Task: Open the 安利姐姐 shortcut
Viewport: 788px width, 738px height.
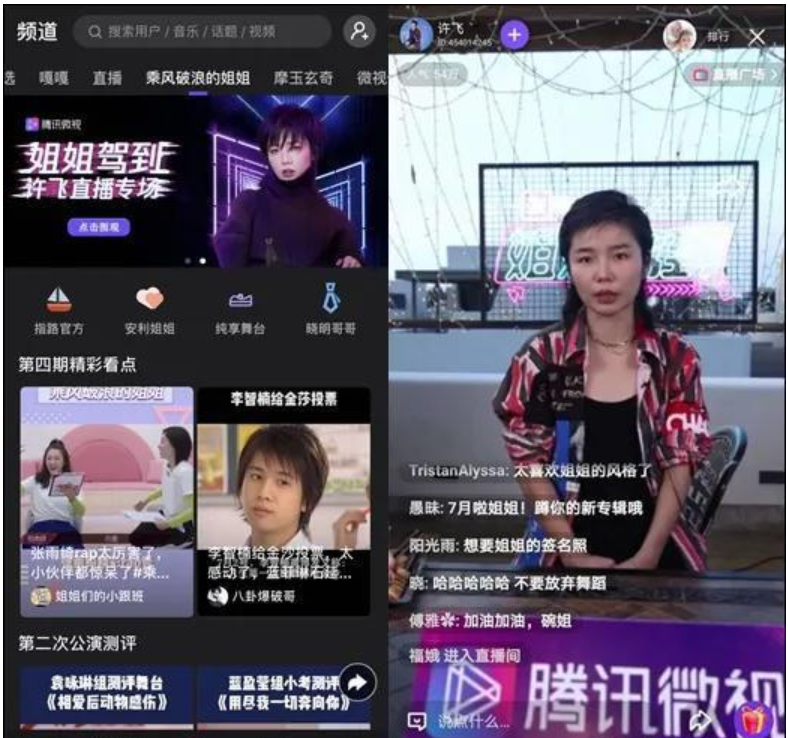Action: pyautogui.click(x=150, y=308)
